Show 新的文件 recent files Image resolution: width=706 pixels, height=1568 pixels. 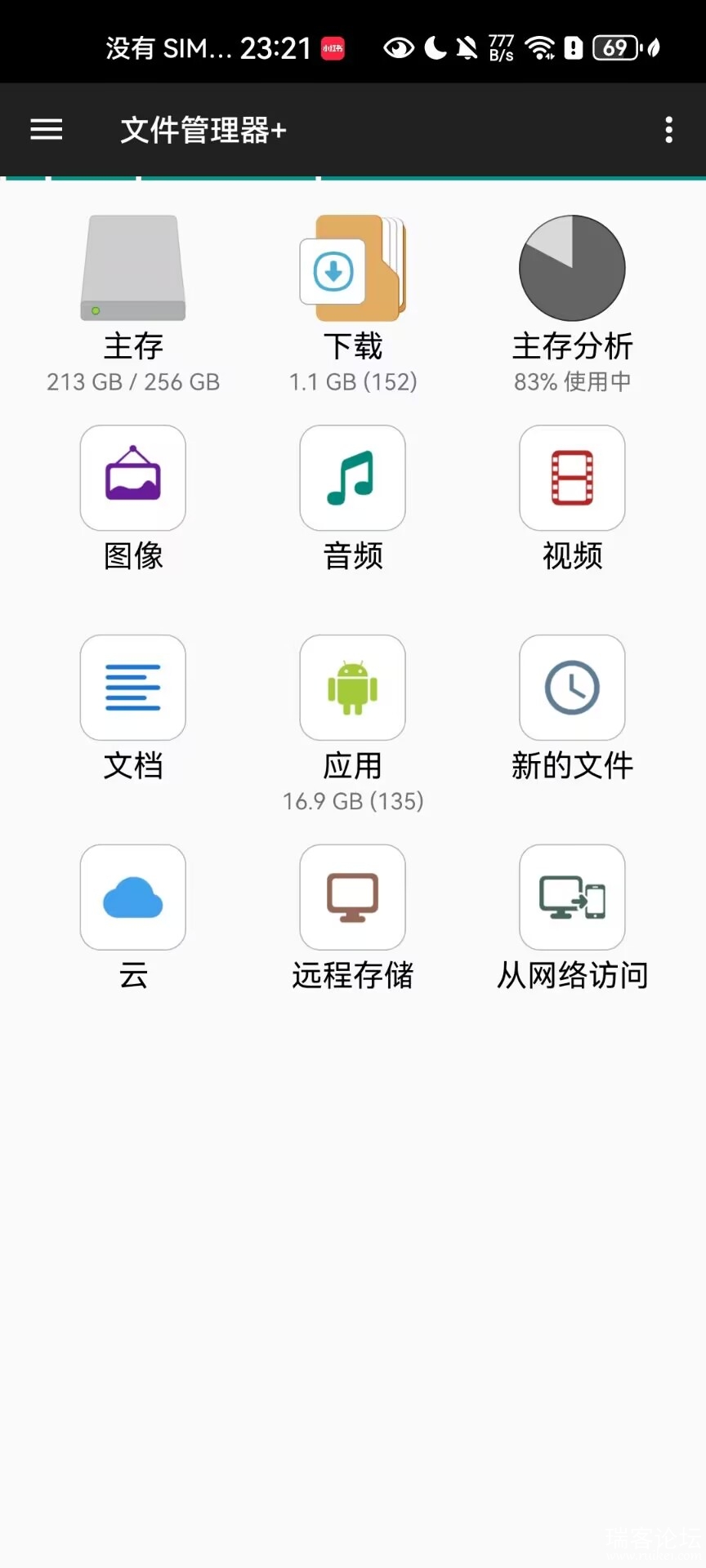click(x=572, y=688)
